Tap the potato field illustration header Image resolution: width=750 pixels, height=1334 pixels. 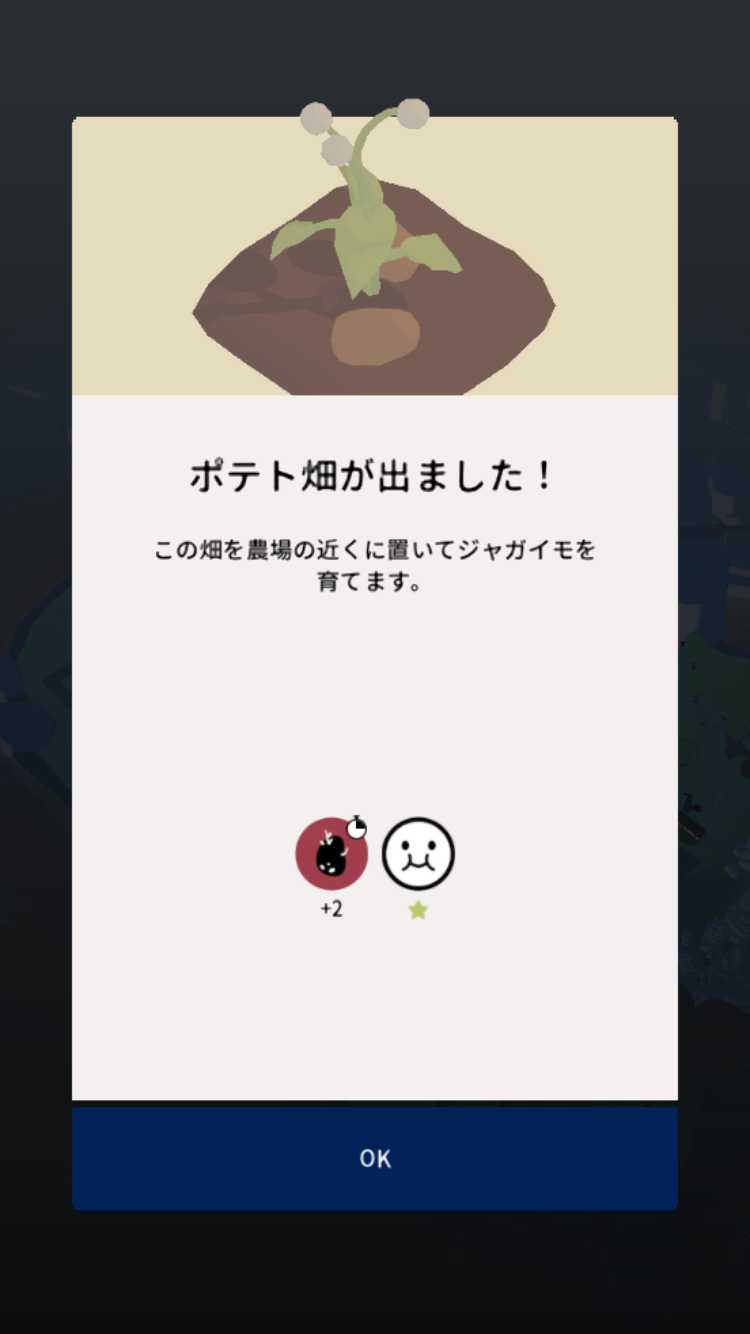[375, 255]
